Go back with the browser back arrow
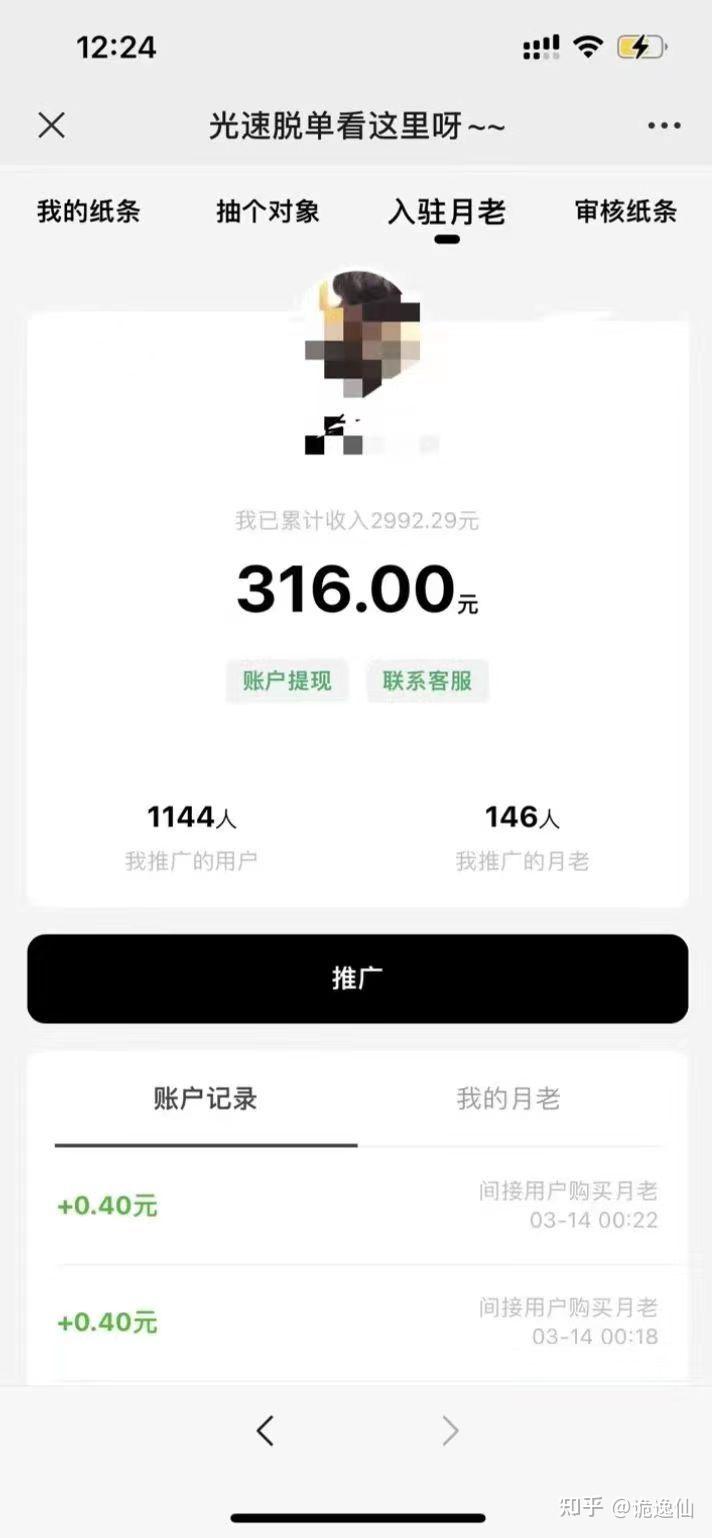The width and height of the screenshot is (712, 1538). pyautogui.click(x=265, y=1431)
